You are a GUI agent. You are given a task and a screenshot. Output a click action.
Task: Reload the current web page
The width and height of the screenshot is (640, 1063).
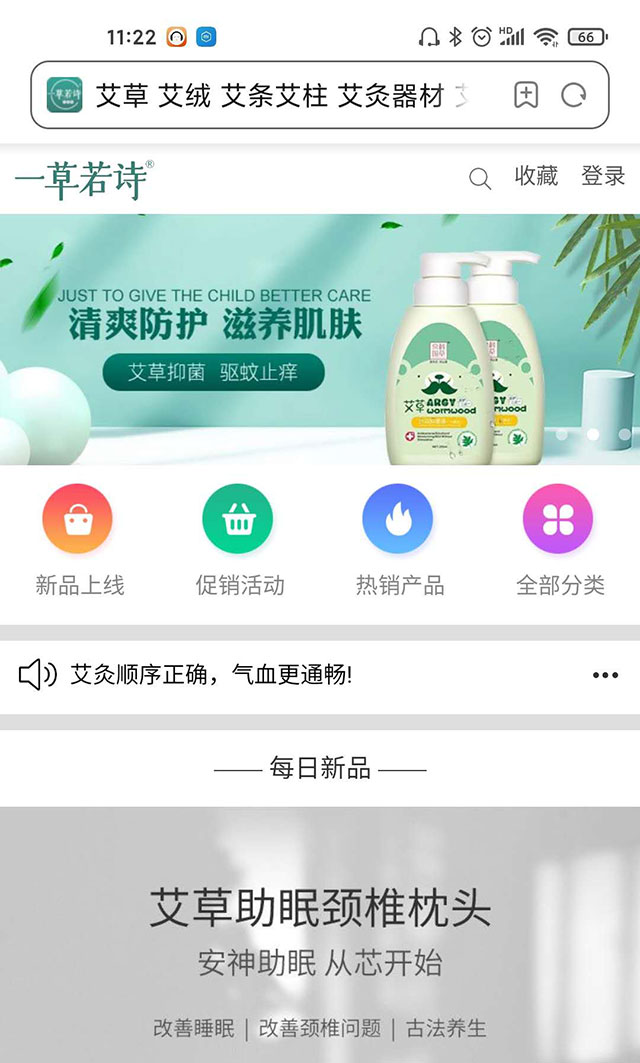pyautogui.click(x=574, y=96)
